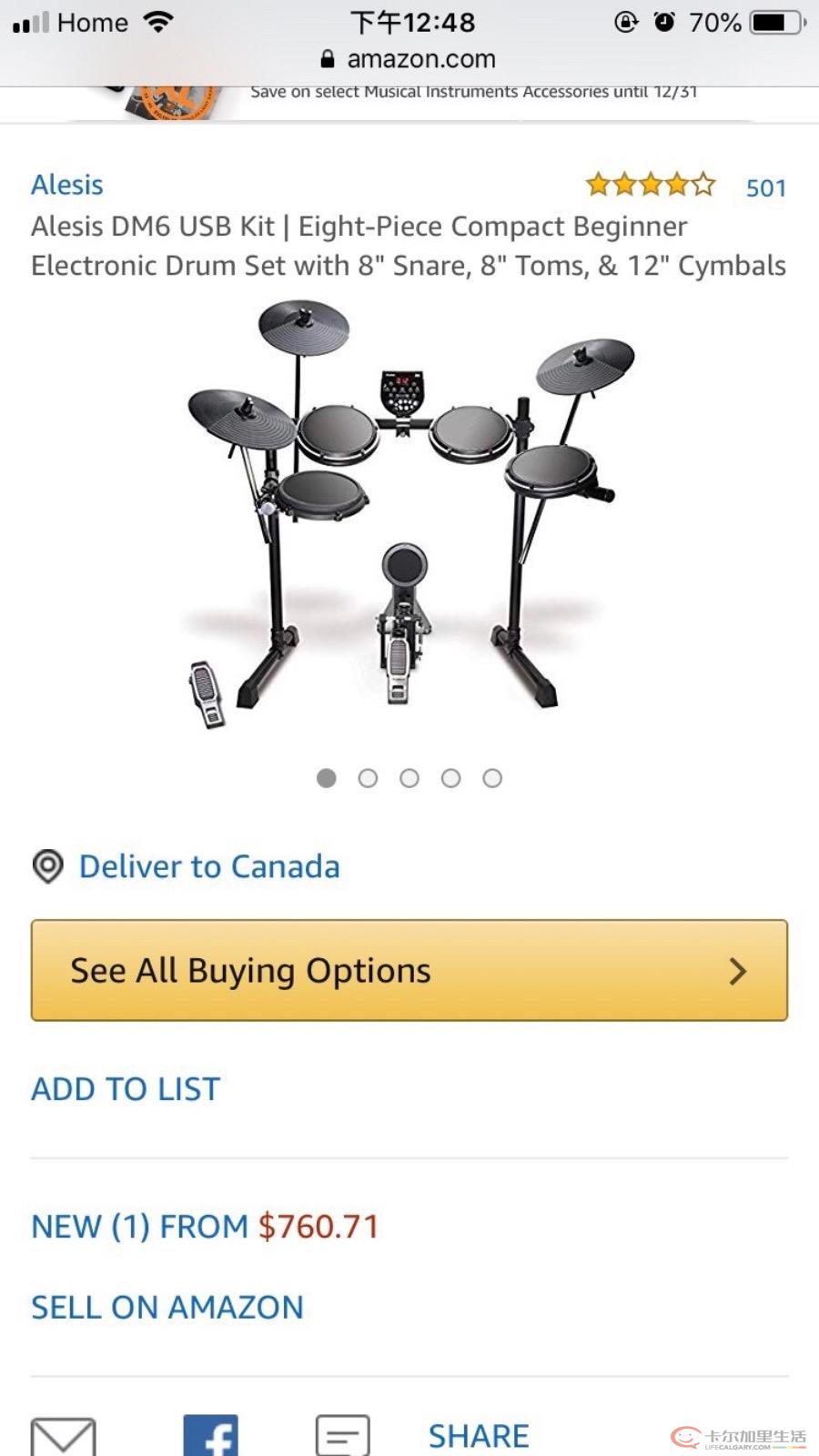Viewport: 819px width, 1456px height.
Task: Open the Alesis brand link
Action: point(66,185)
